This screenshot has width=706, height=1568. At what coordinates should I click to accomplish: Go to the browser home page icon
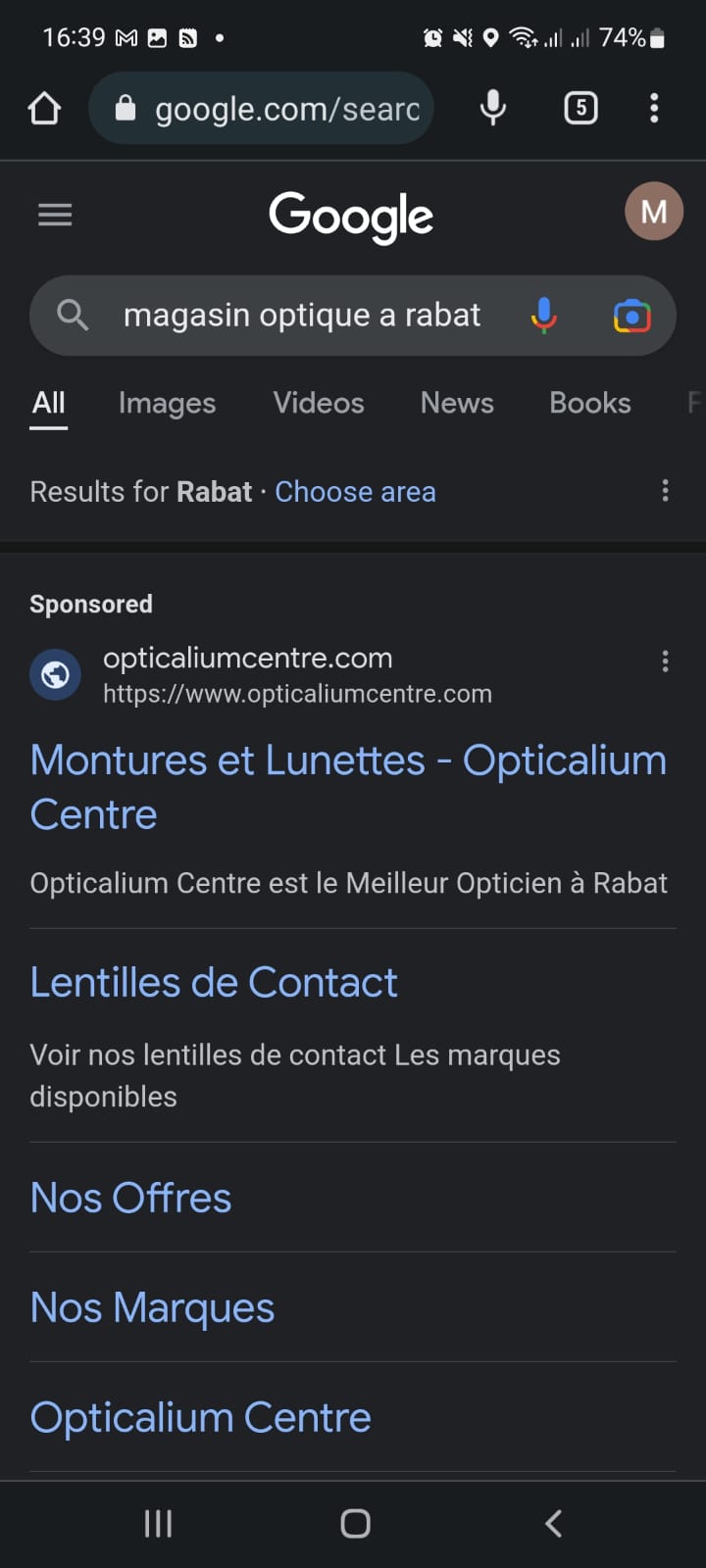pos(44,108)
